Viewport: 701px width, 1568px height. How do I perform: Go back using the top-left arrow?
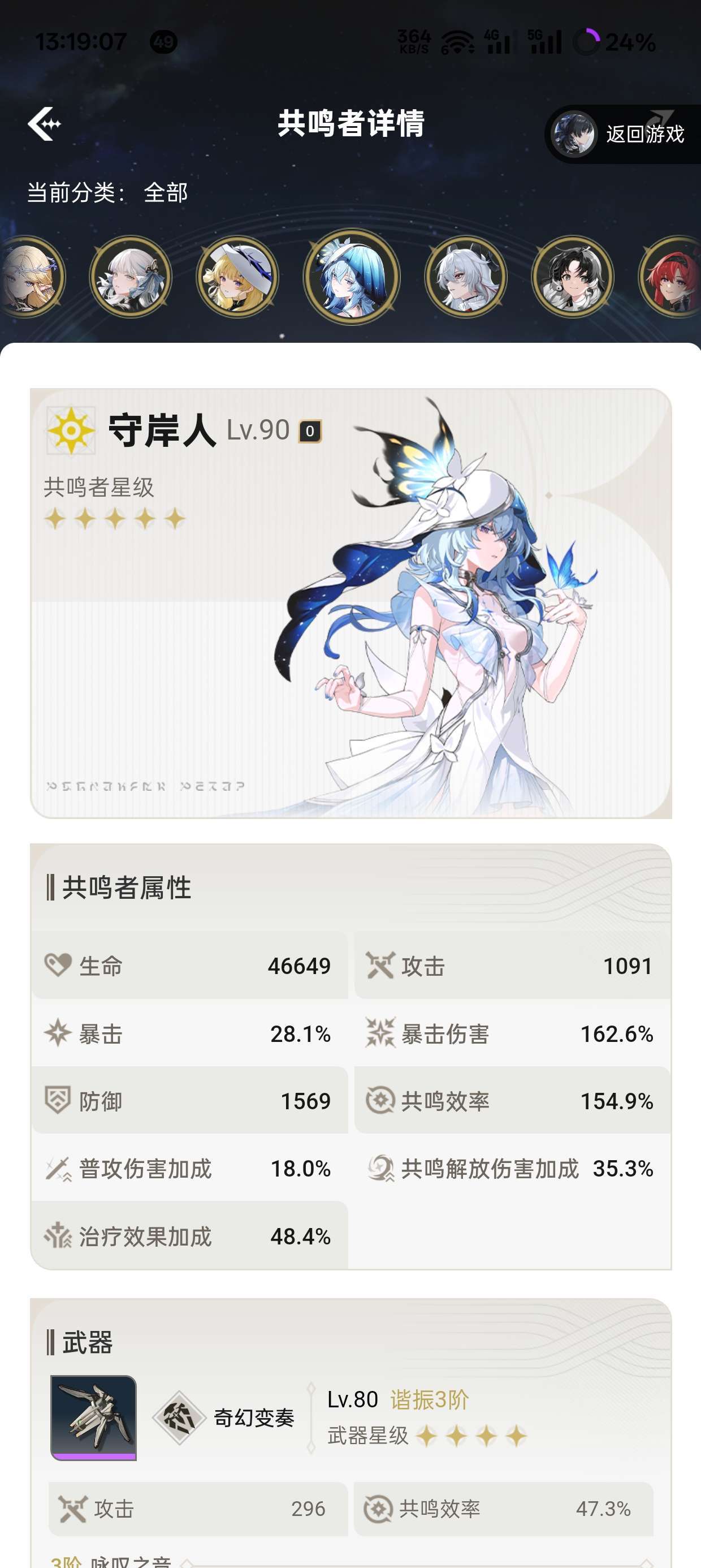(x=45, y=123)
